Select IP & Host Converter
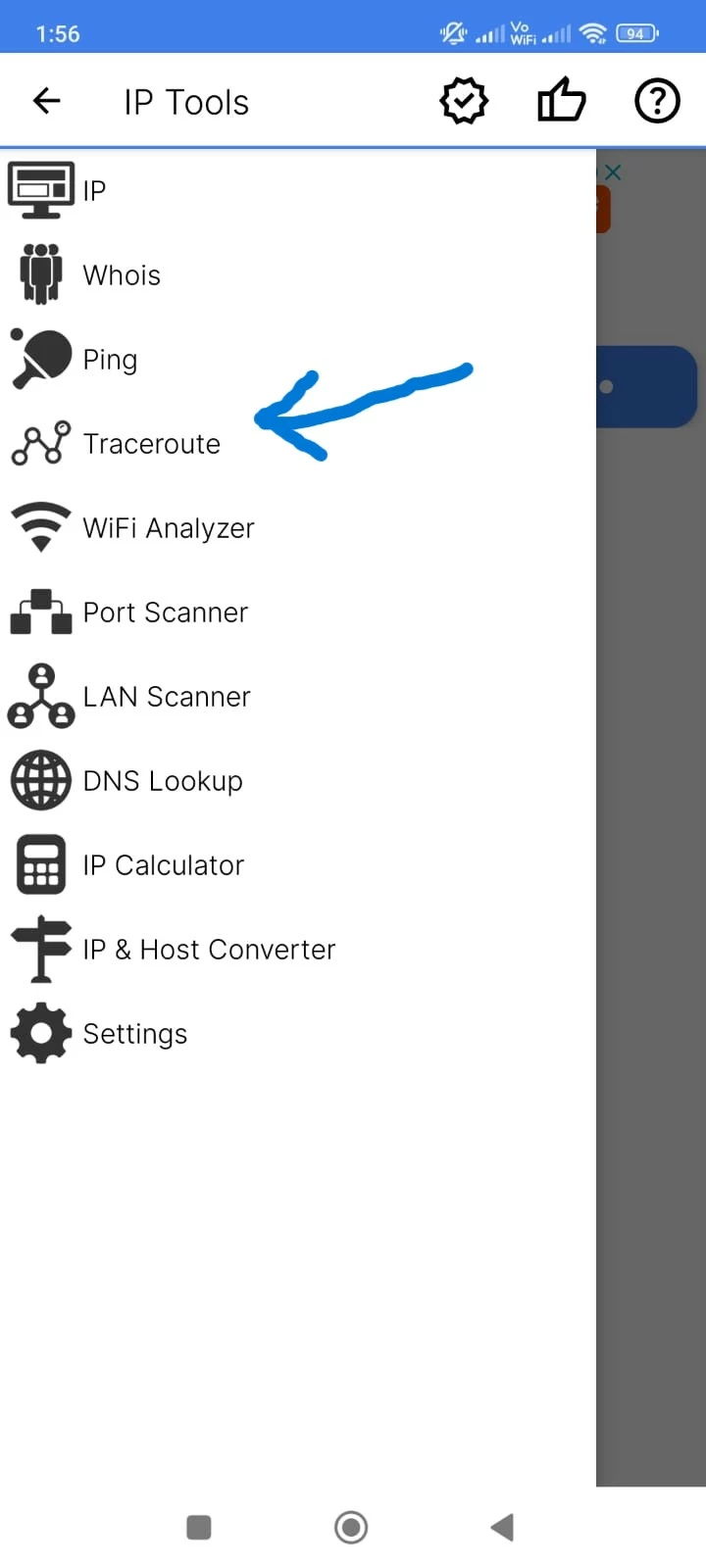The width and height of the screenshot is (706, 1568). pos(298,949)
